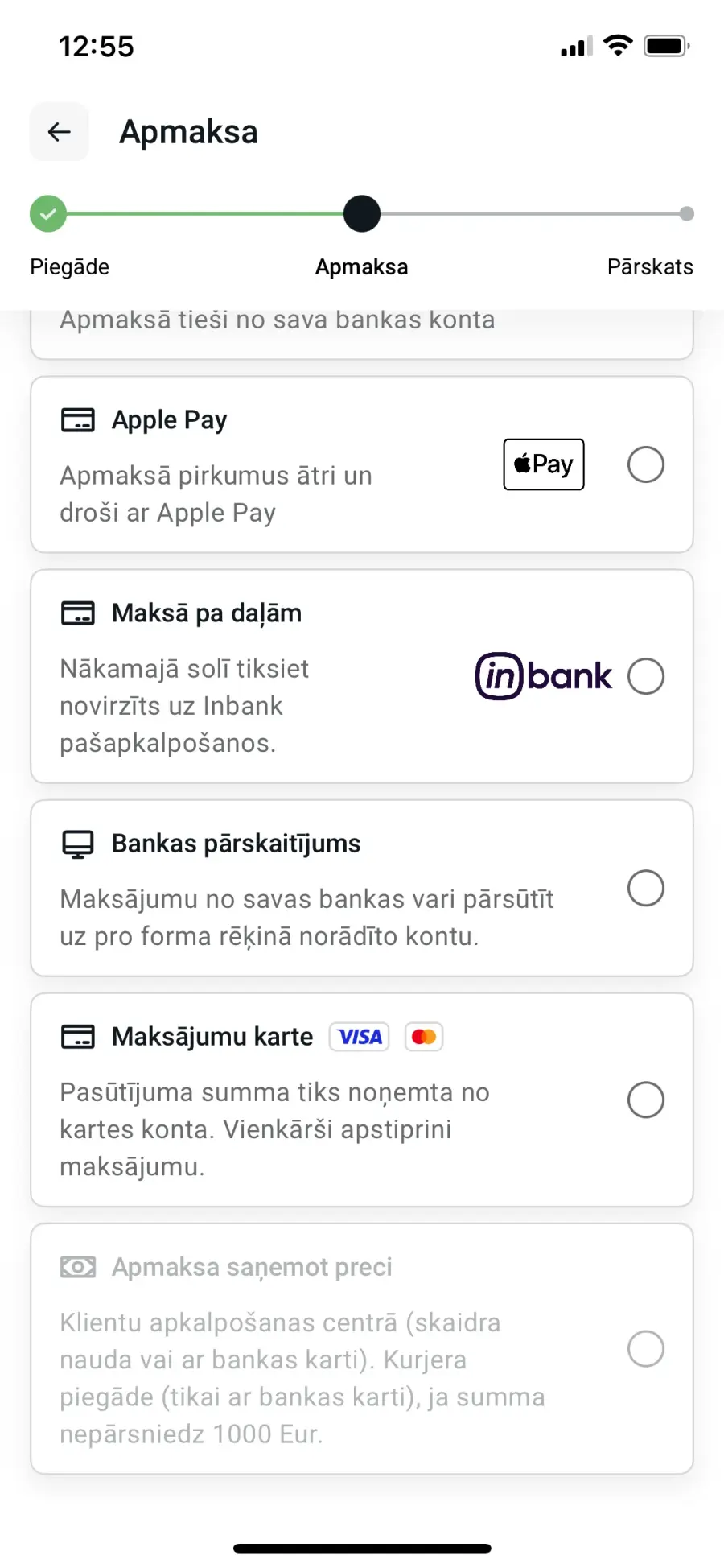The height and width of the screenshot is (1568, 724).
Task: Go back using the arrow button
Action: coord(60,132)
